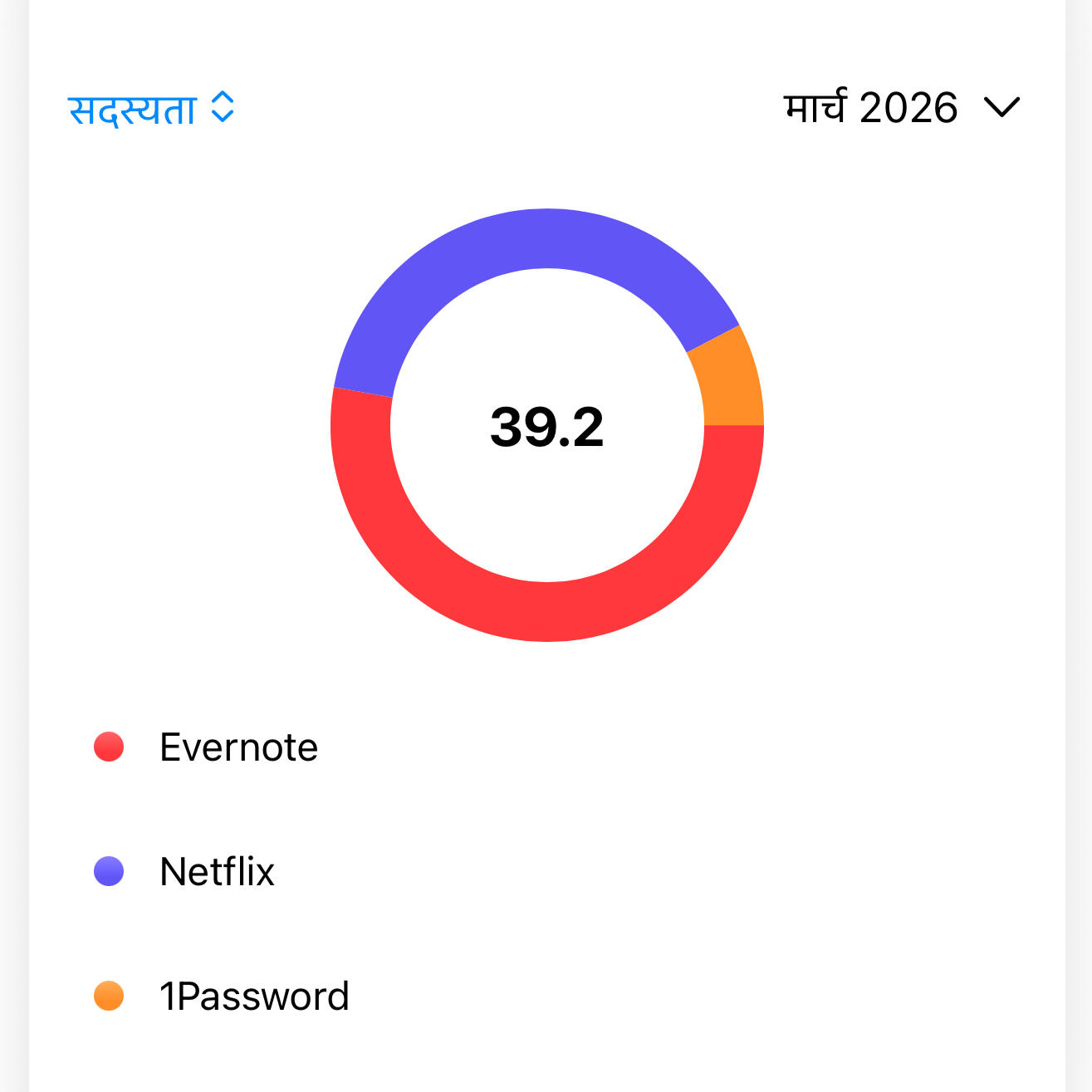Select Netflix in the legend
1092x1092 pixels.
coord(216,872)
